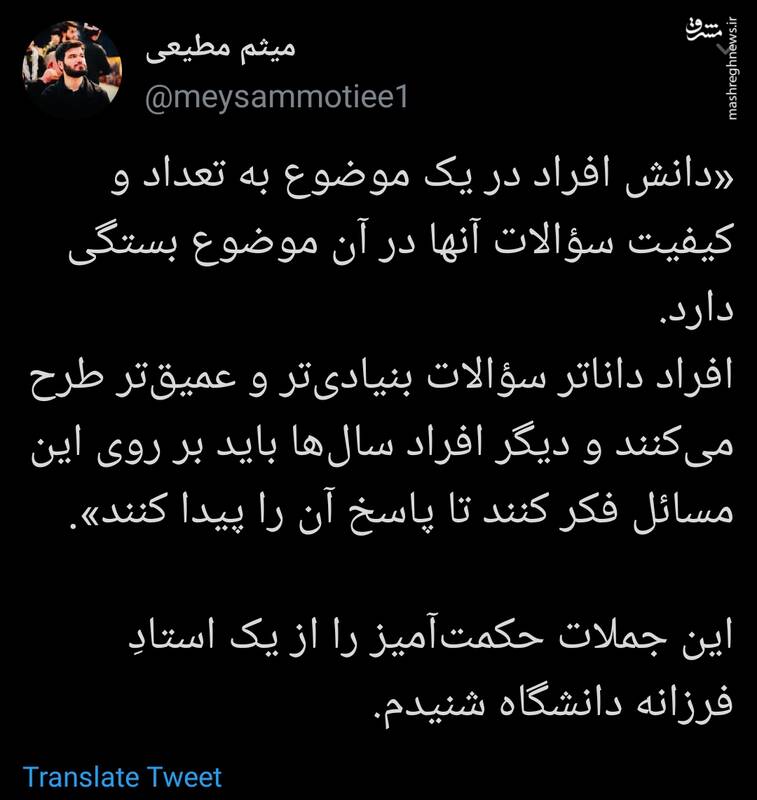Tap the Translate Tweet link
The width and height of the screenshot is (757, 800).
(x=122, y=776)
